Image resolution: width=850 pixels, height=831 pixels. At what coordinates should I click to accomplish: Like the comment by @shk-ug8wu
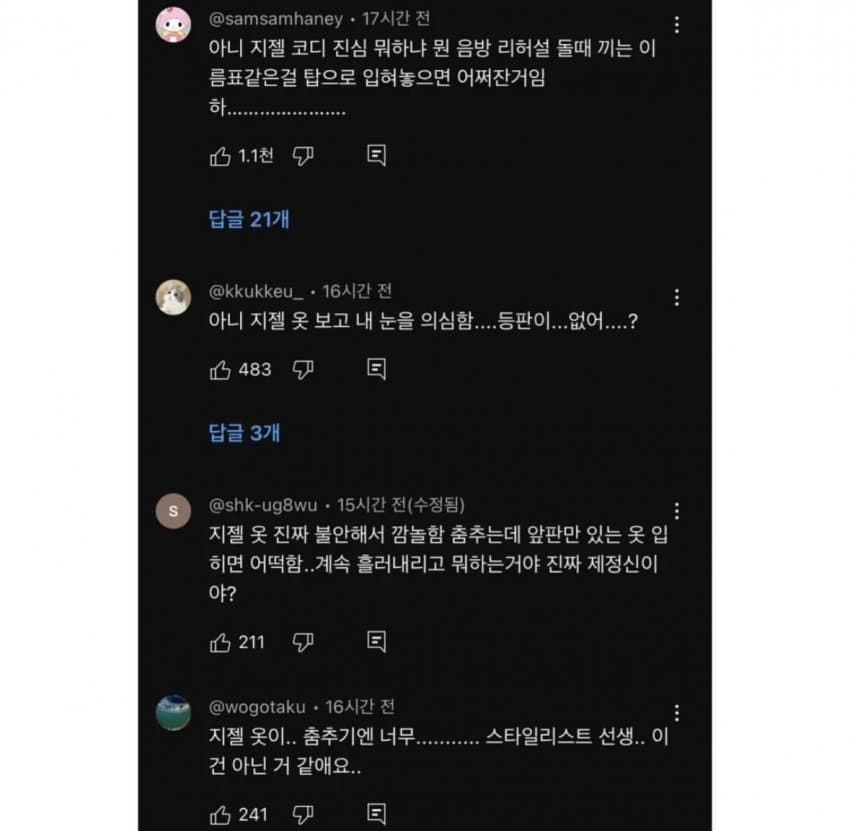220,642
